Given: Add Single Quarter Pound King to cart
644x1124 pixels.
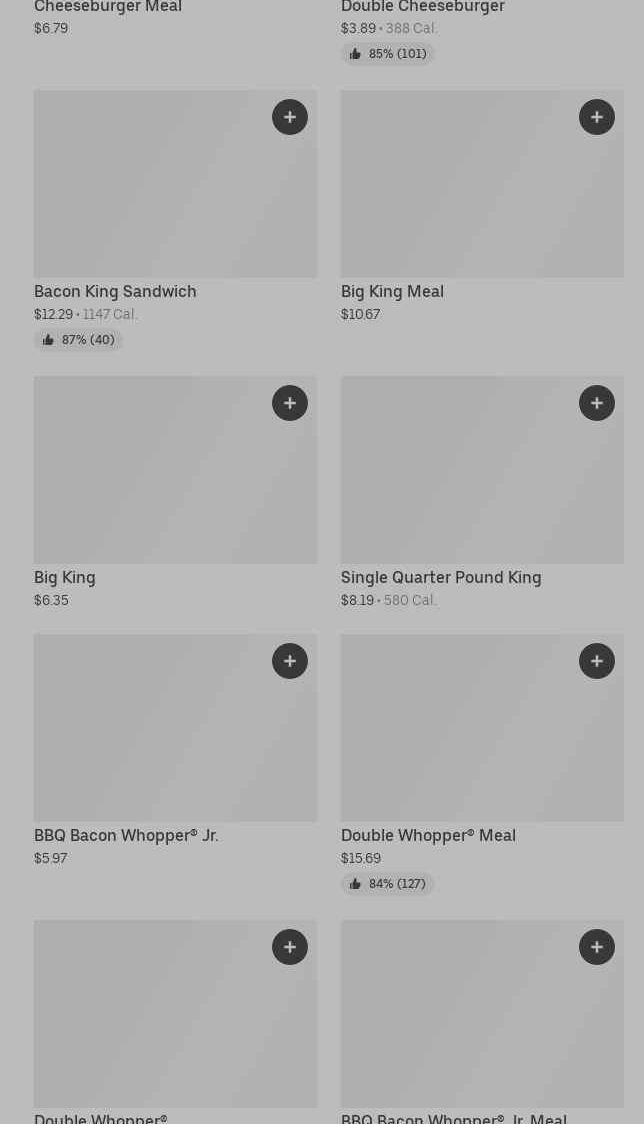Looking at the screenshot, I should tap(597, 403).
